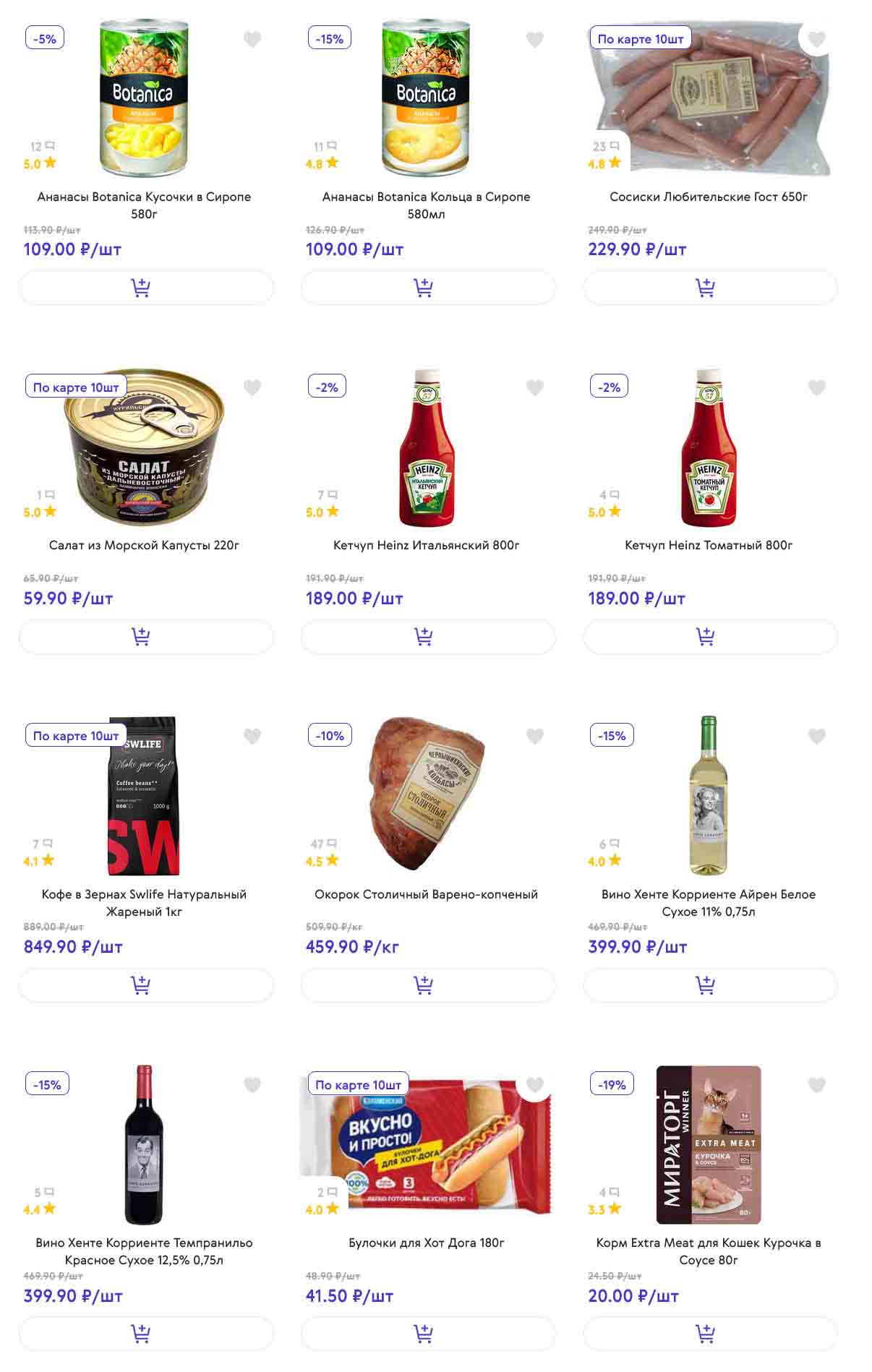Open Окорок Столичный Варено-копченый card
Screen dimensions: 872x1372
click(426, 894)
